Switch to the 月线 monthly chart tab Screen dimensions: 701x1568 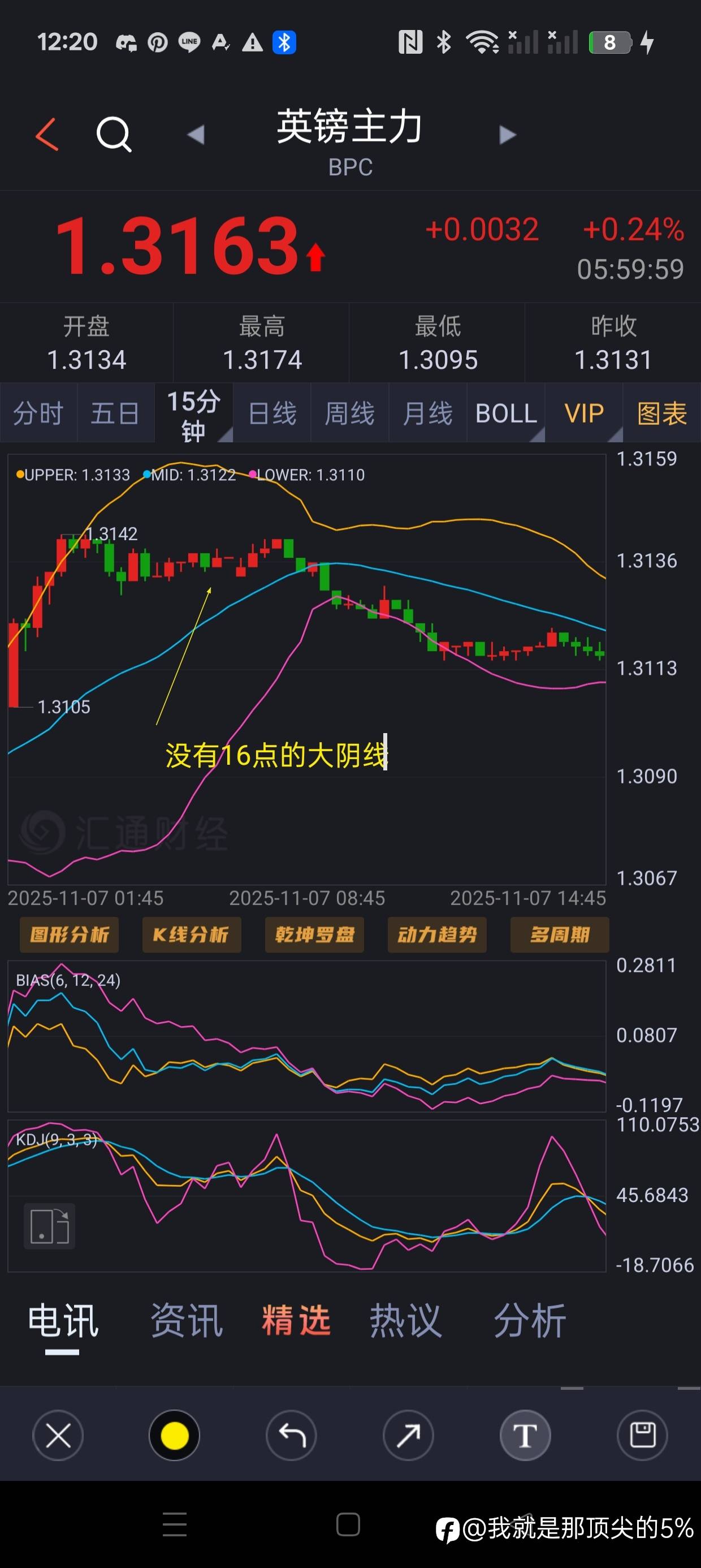427,412
